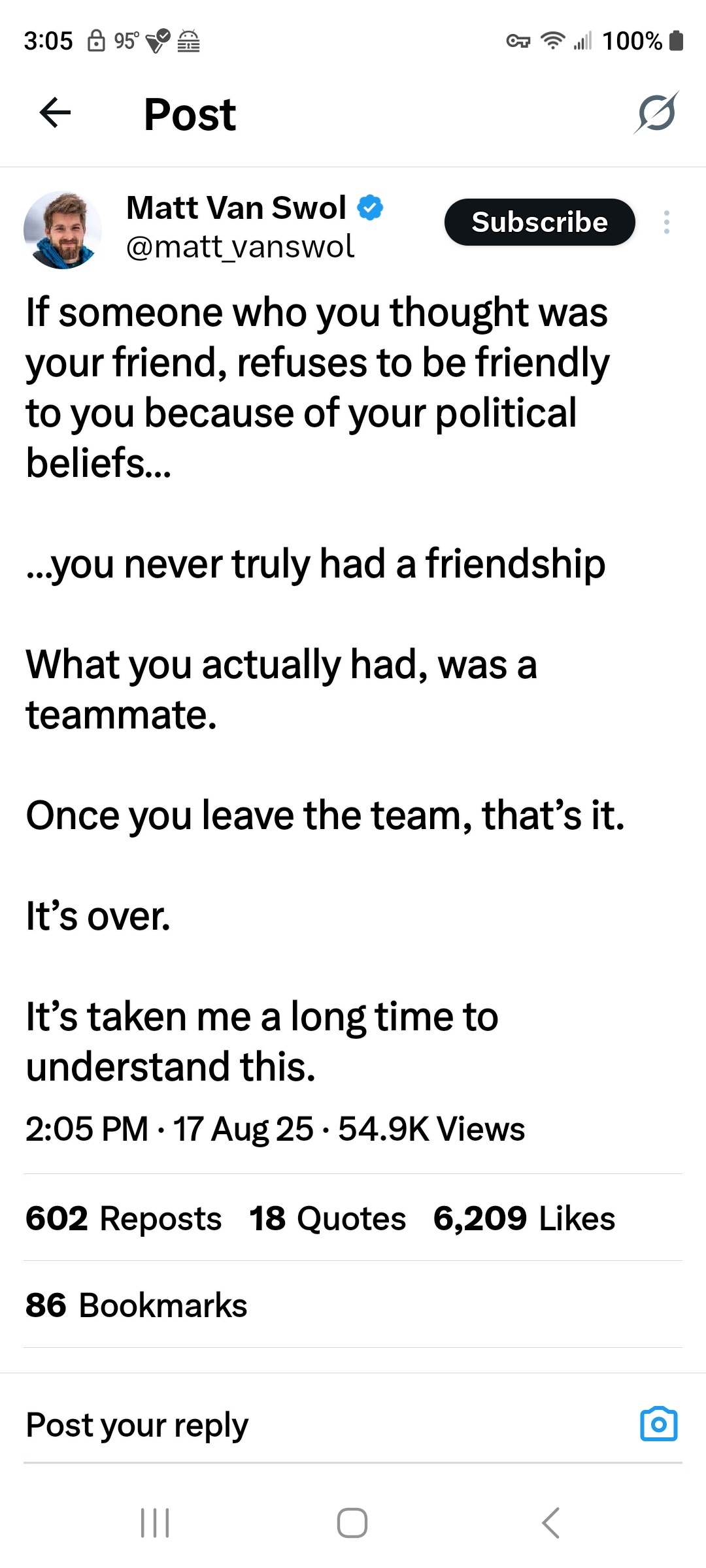View the 602 Reposts list
This screenshot has width=706, height=1568.
[124, 1218]
